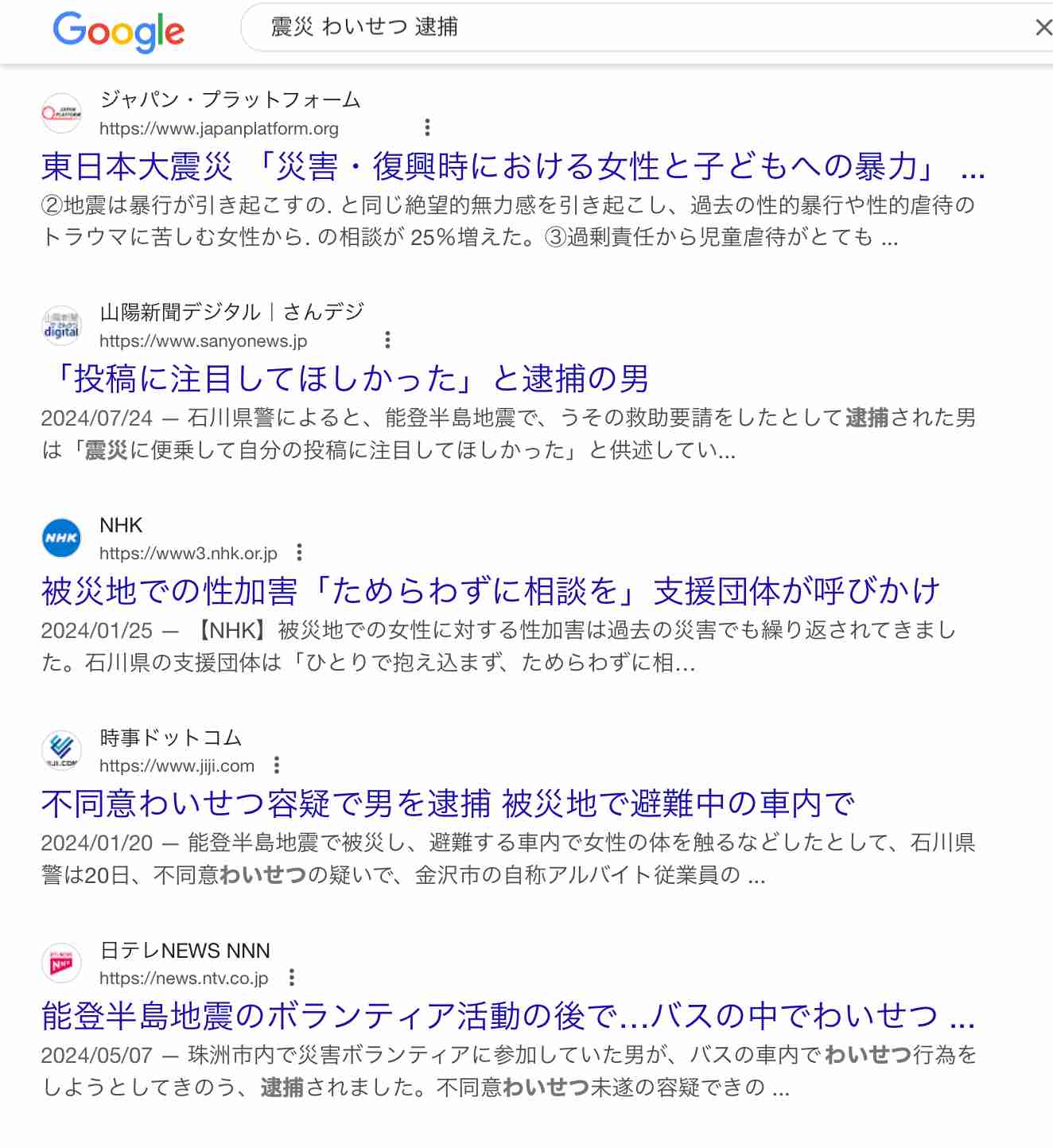This screenshot has height=1148, width=1053.
Task: Select the NHK circular logo icon
Action: tap(61, 537)
